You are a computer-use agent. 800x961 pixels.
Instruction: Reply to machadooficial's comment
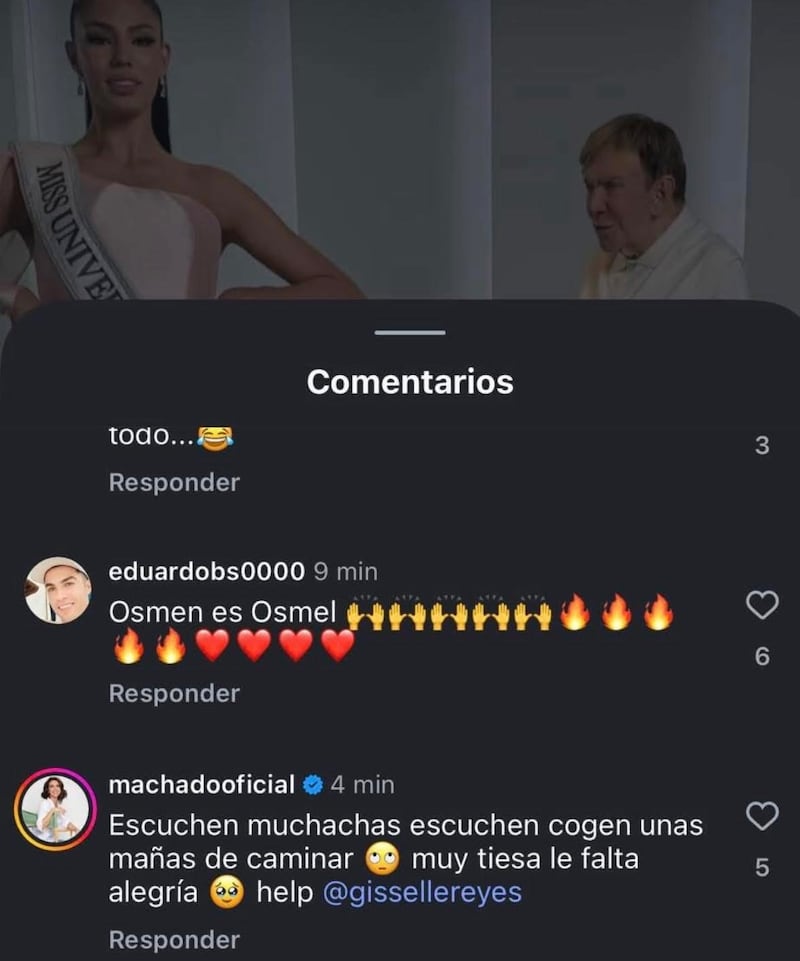[x=174, y=939]
